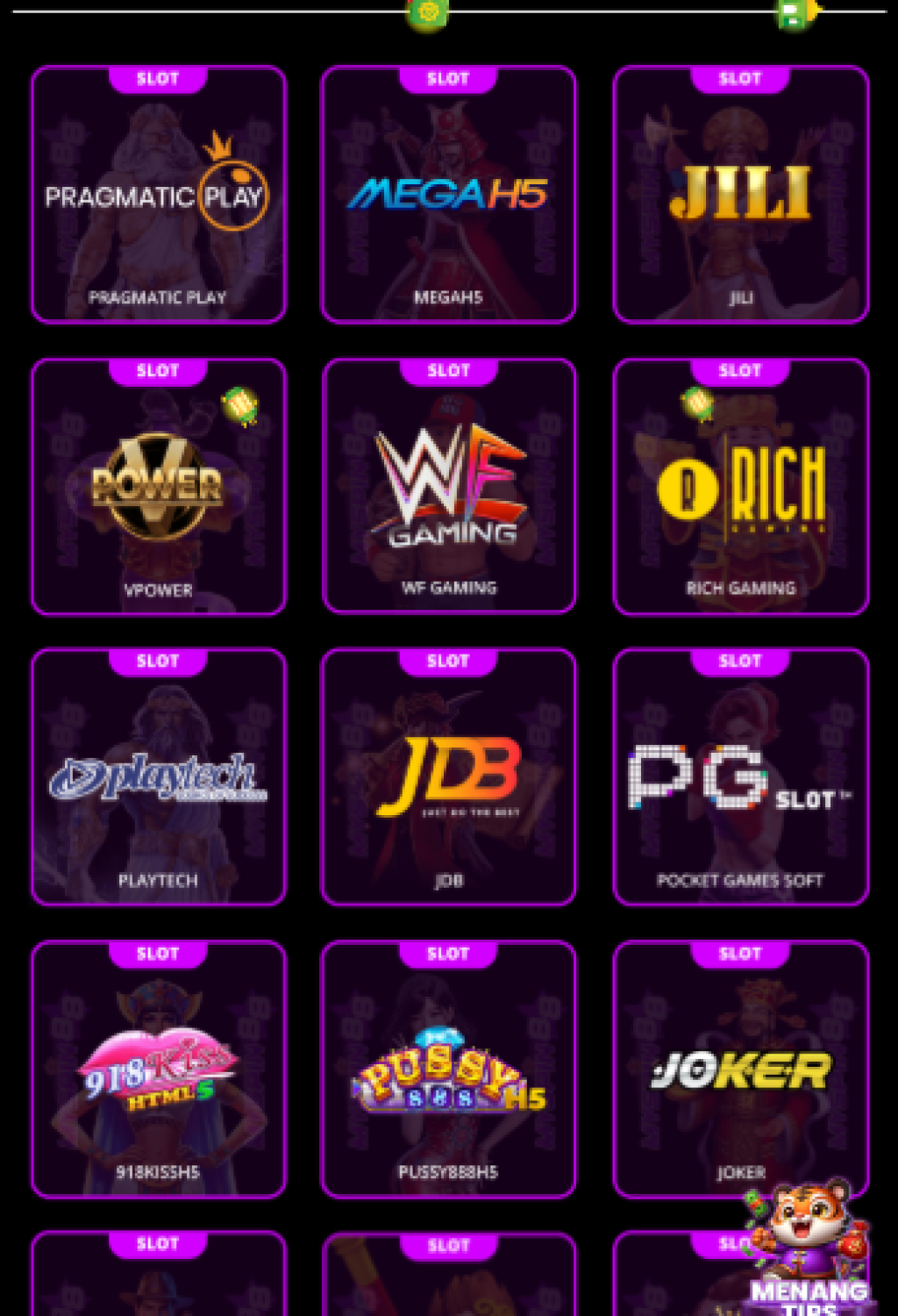The height and width of the screenshot is (1316, 898).
Task: Select the MegaH5 slot card
Action: tap(448, 195)
